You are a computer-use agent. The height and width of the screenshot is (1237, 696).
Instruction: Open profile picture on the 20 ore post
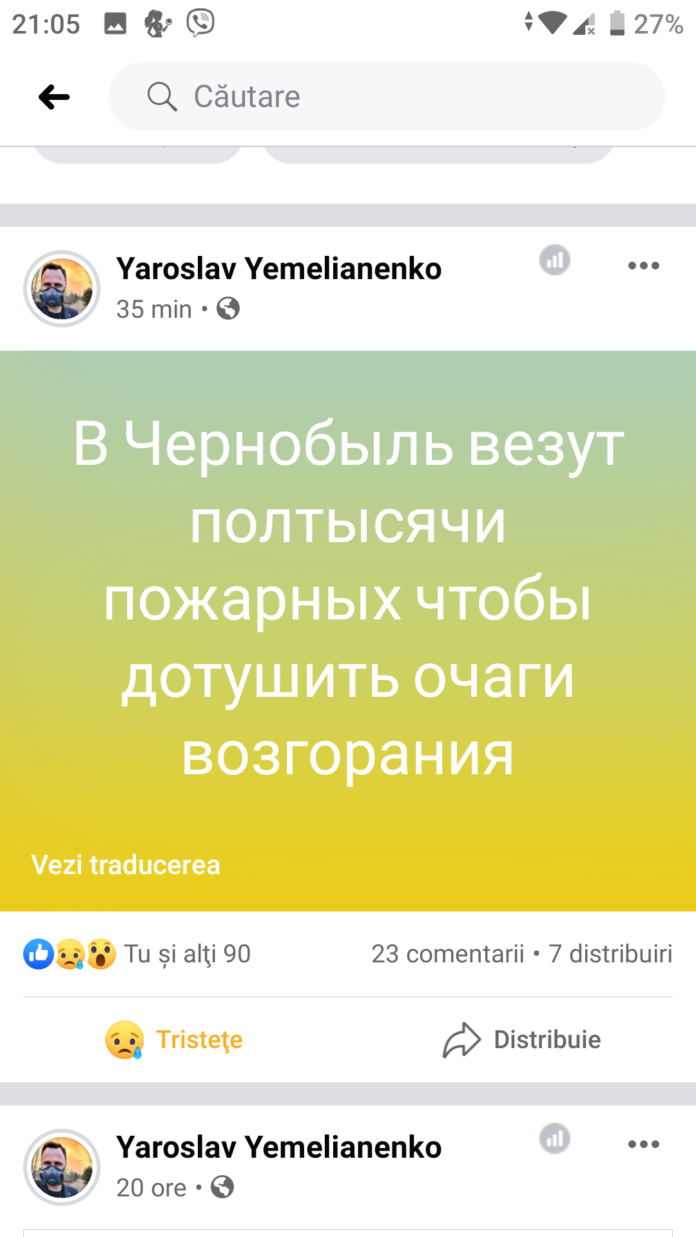pyautogui.click(x=62, y=1167)
